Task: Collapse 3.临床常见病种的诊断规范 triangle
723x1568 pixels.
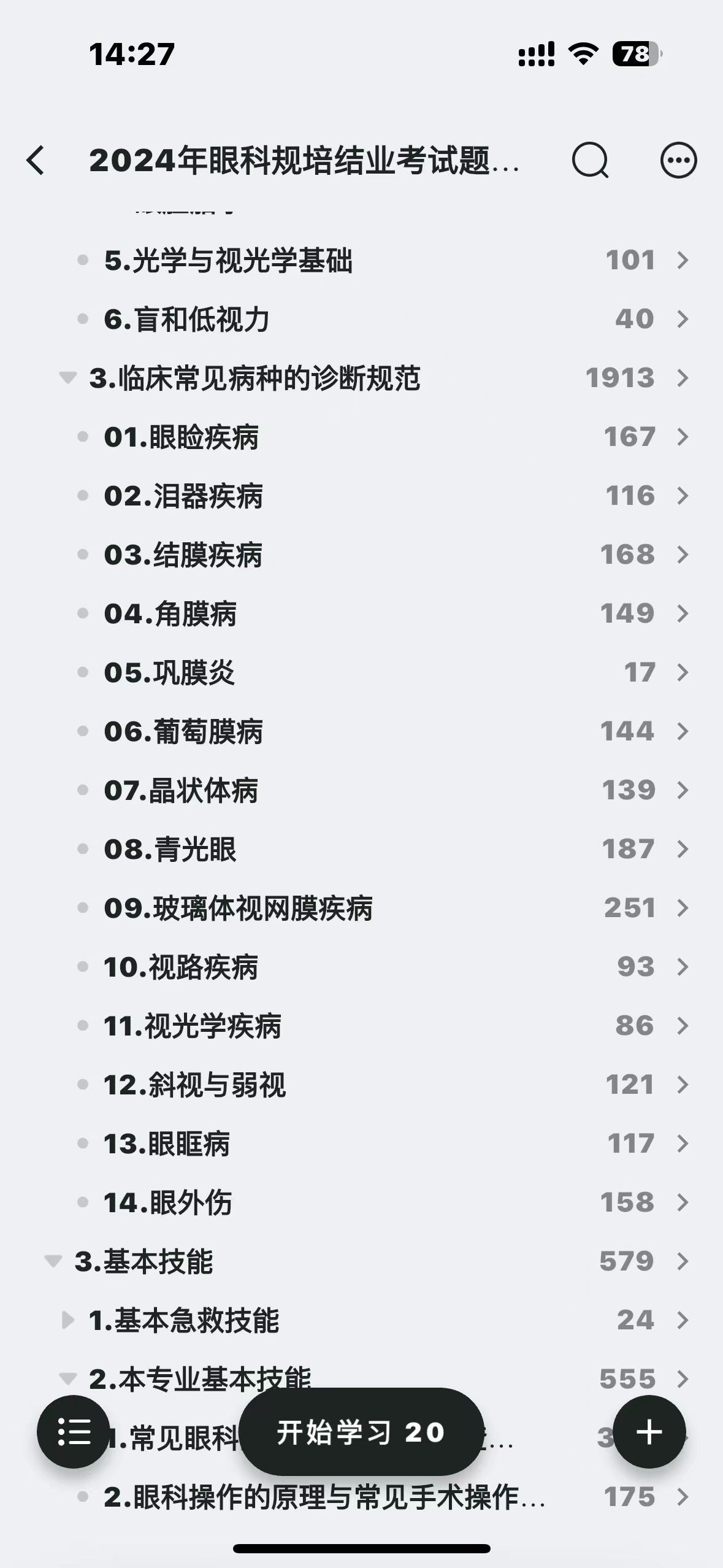Action: pos(68,377)
